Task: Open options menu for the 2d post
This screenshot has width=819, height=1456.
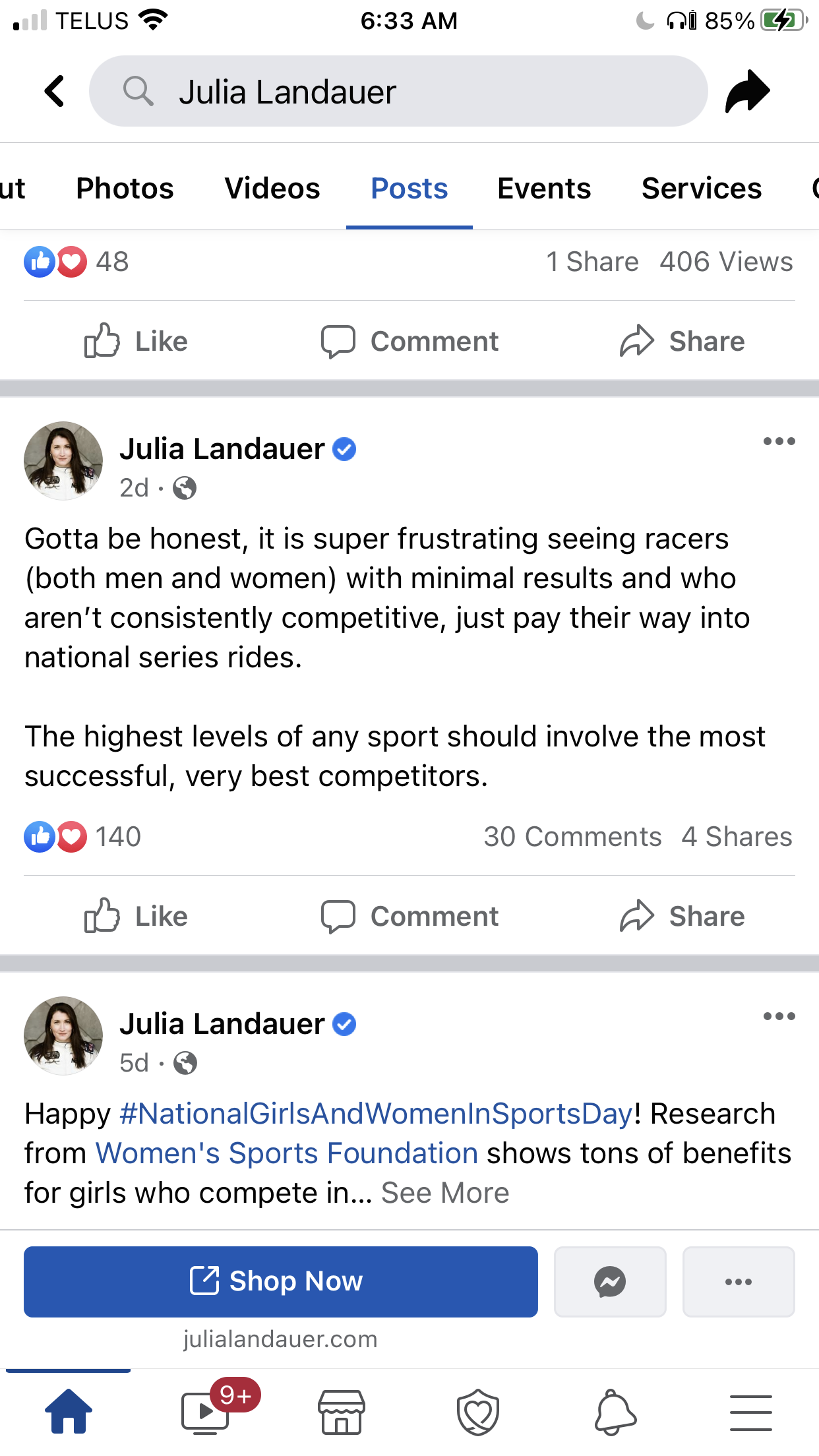Action: pos(779,441)
